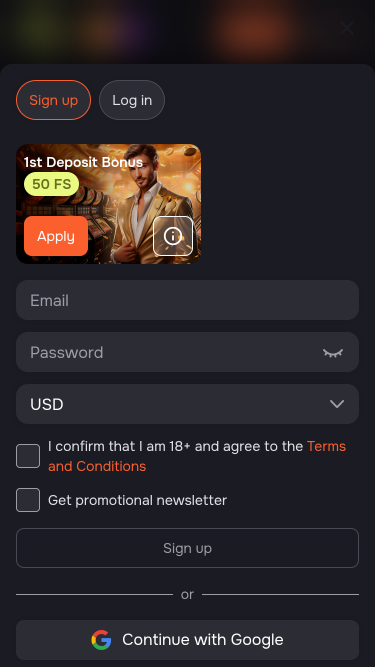
Task: Open bonus info icon
Action: pos(173,236)
